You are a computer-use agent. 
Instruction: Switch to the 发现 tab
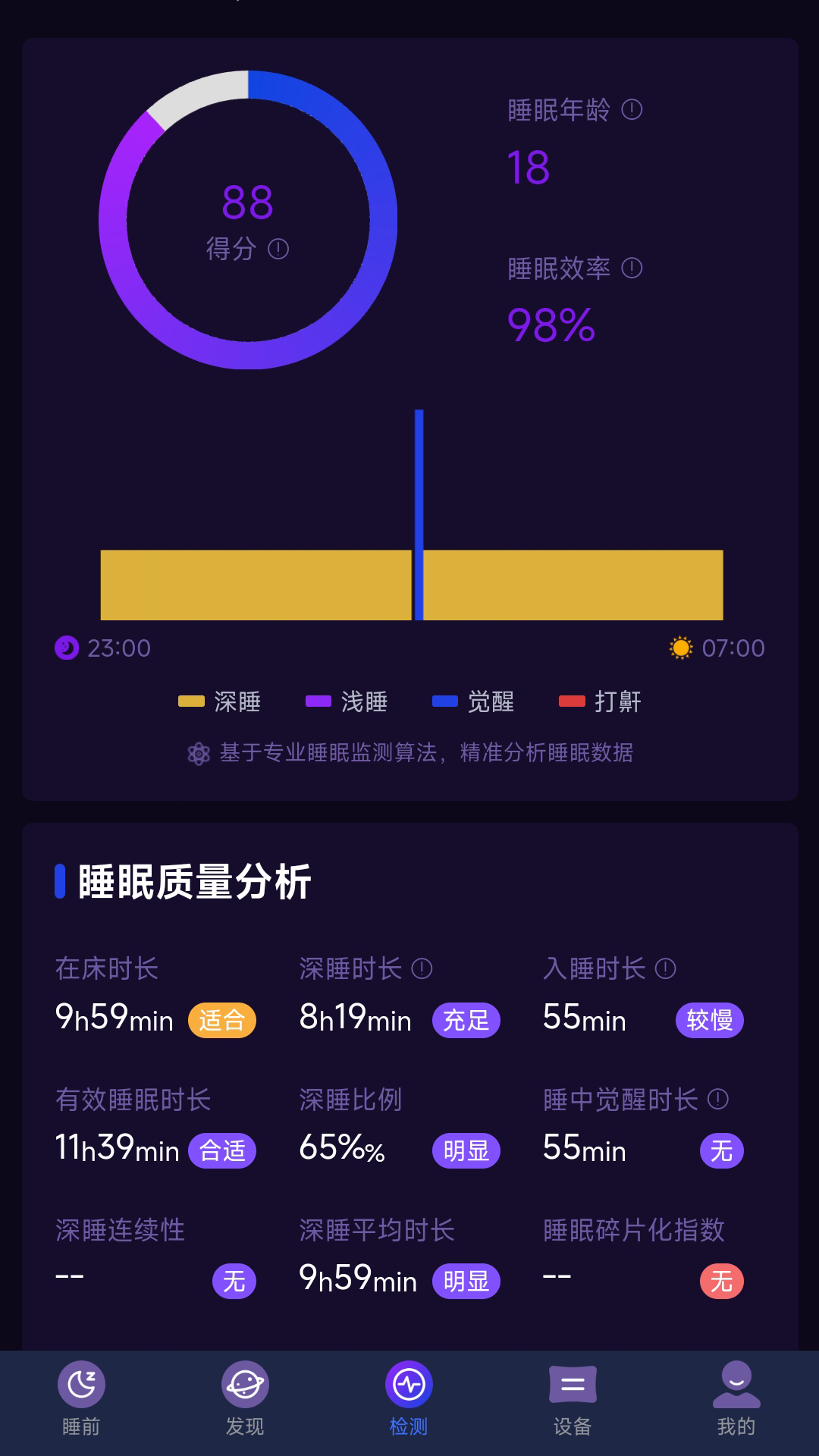245,1400
